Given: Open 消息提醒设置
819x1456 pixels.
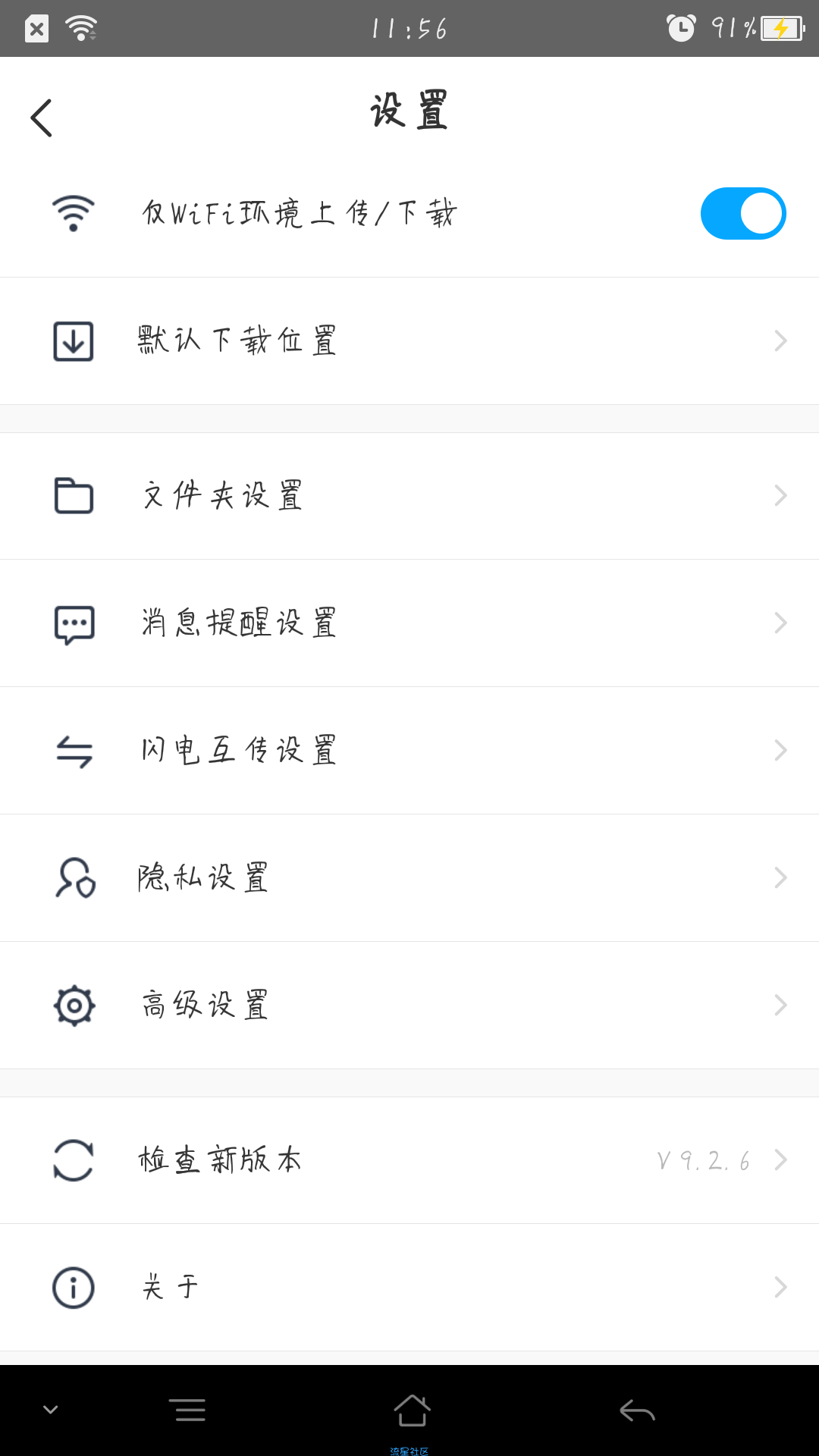Looking at the screenshot, I should point(409,623).
